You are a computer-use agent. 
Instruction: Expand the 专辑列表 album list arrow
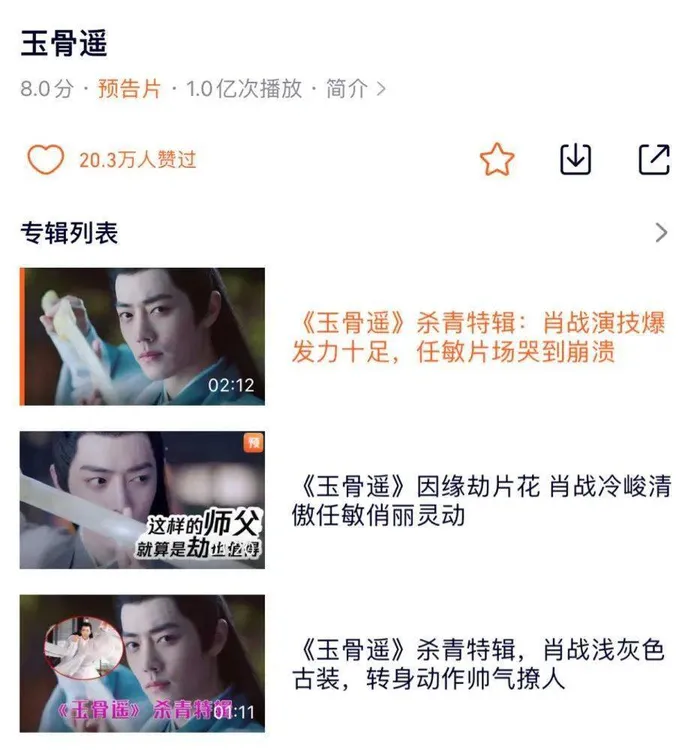point(660,233)
